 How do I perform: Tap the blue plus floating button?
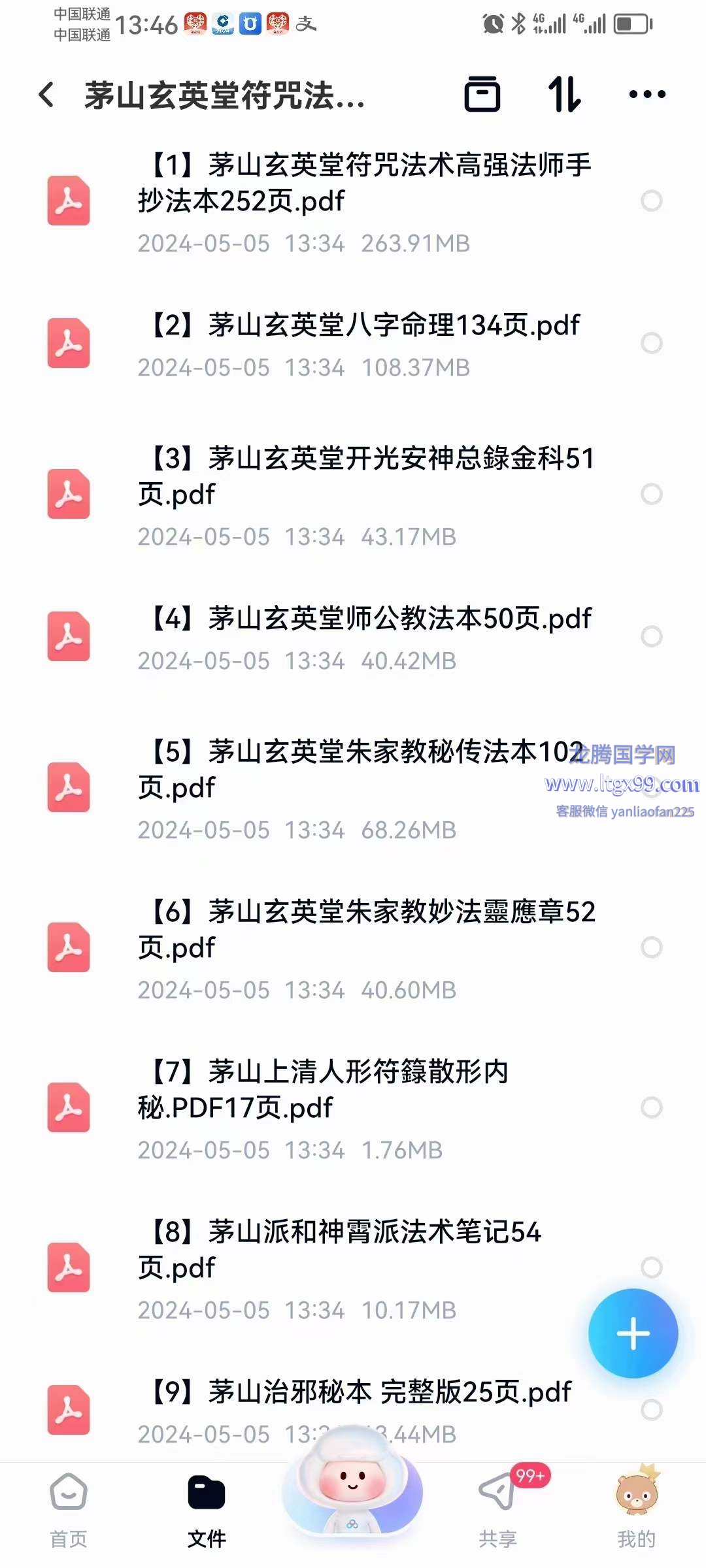tap(633, 1333)
